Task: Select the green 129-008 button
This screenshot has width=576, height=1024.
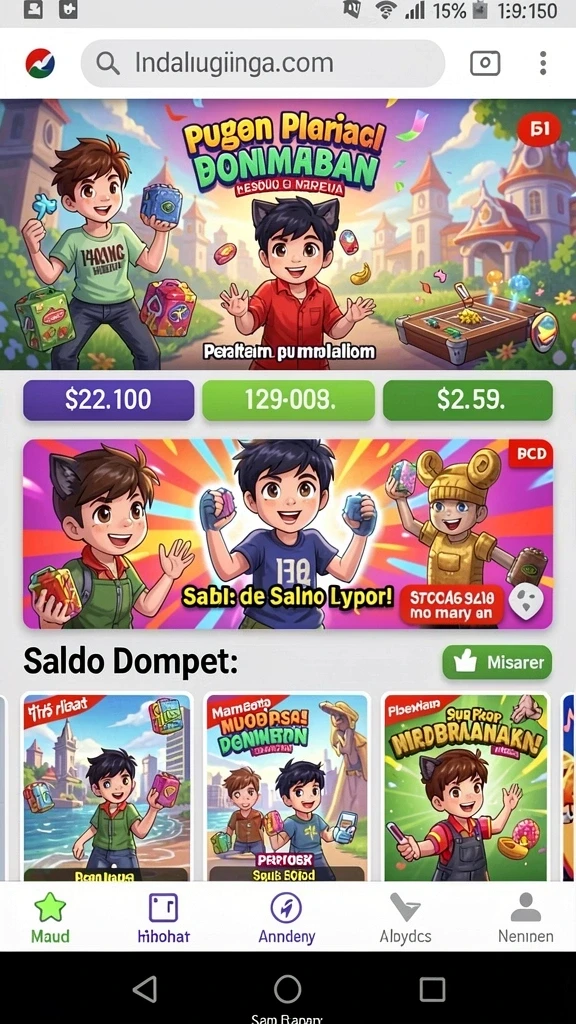Action: point(288,400)
